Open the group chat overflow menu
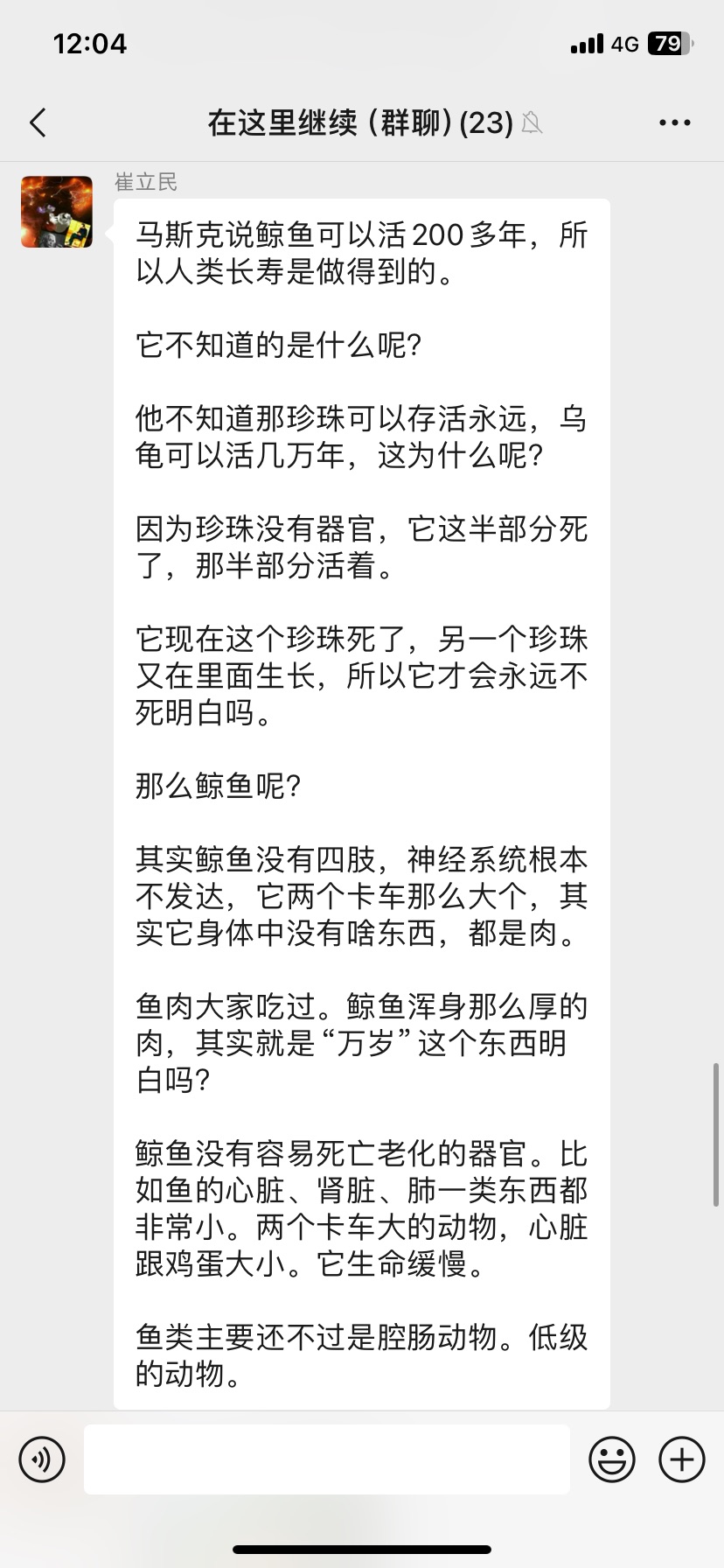 (x=674, y=123)
